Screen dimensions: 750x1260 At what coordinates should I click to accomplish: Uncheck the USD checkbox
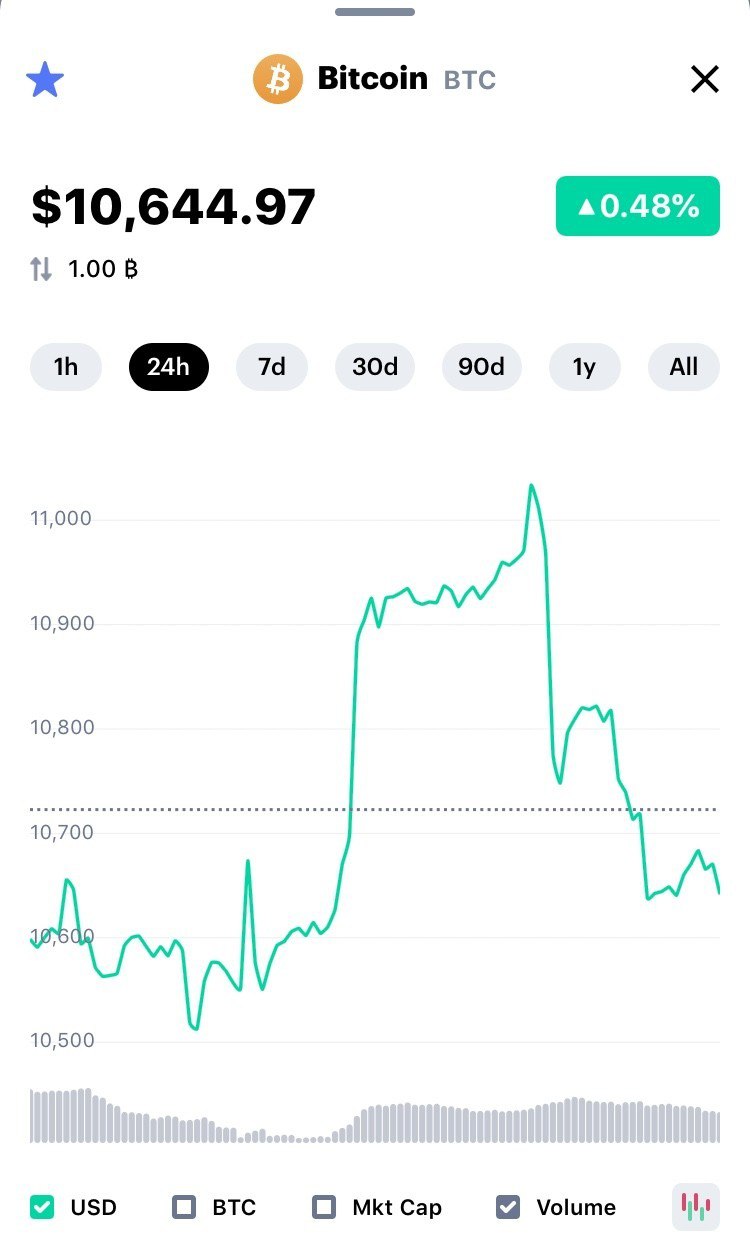point(43,1207)
